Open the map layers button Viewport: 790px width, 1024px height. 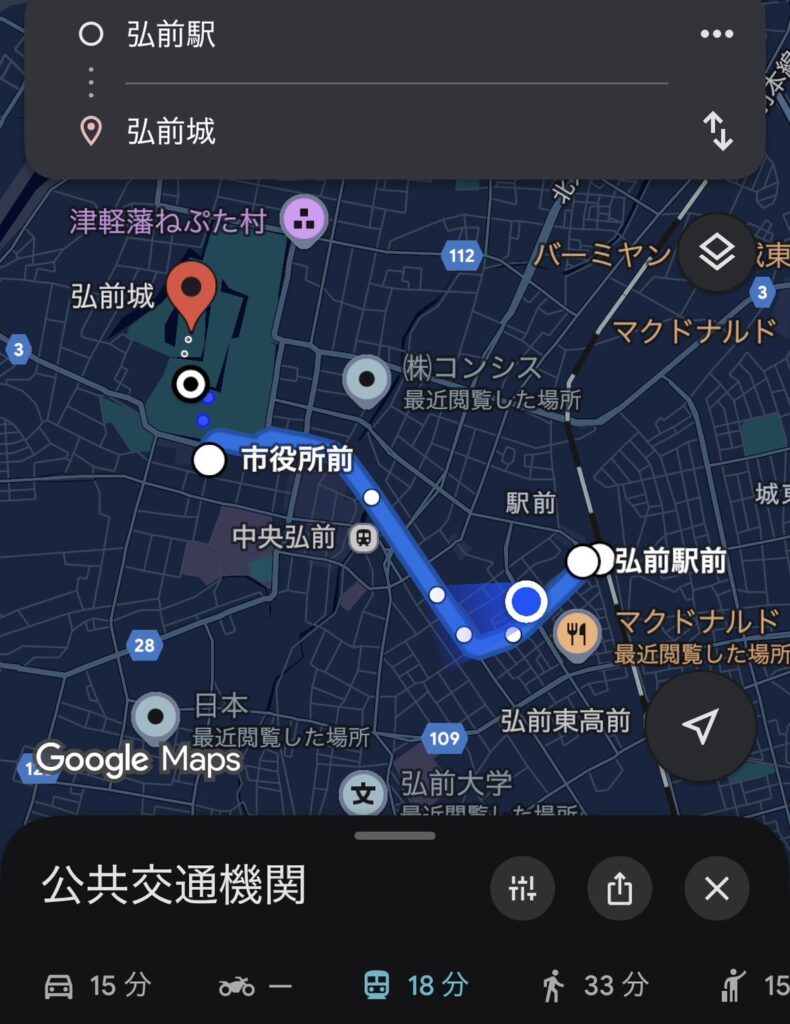[716, 253]
